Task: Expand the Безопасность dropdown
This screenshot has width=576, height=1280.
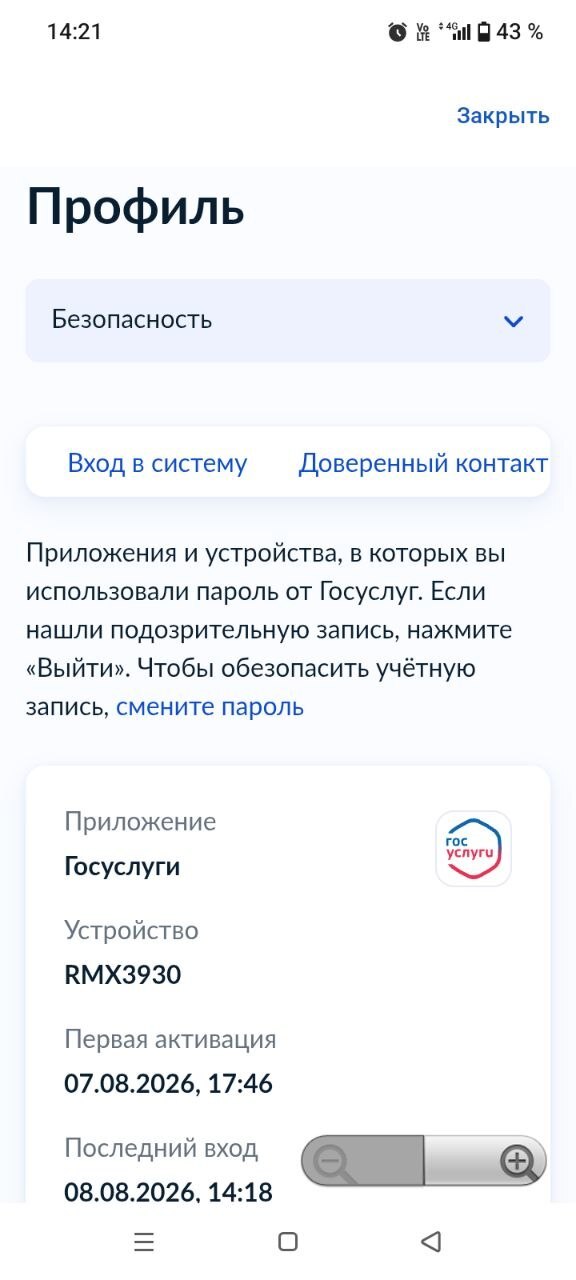Action: [288, 320]
